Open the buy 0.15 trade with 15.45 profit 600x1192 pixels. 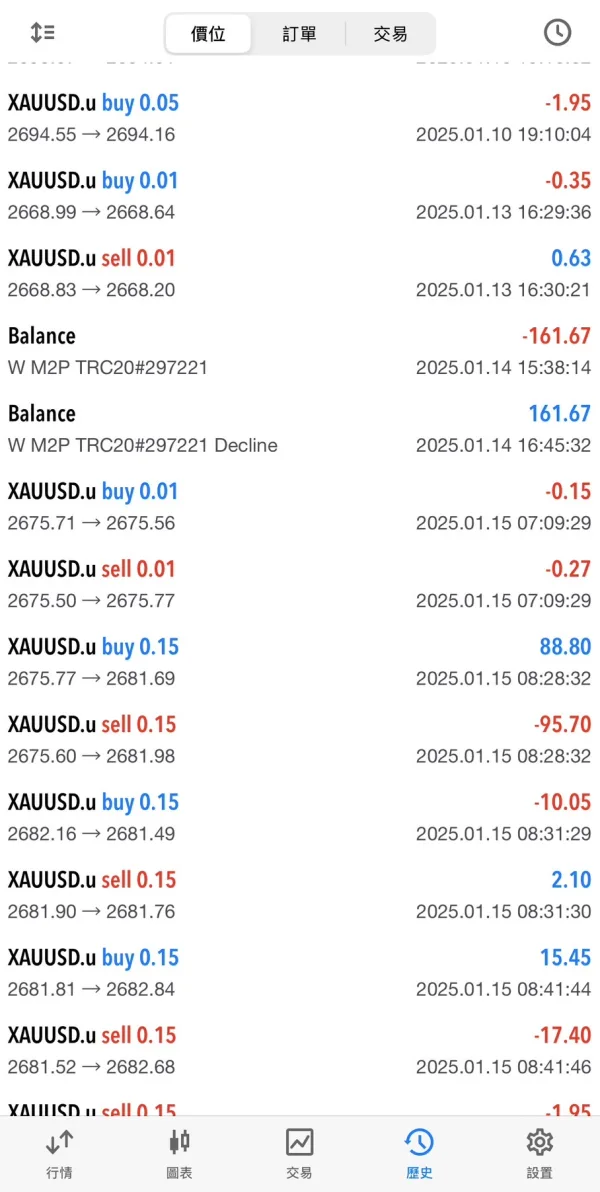(x=299, y=973)
